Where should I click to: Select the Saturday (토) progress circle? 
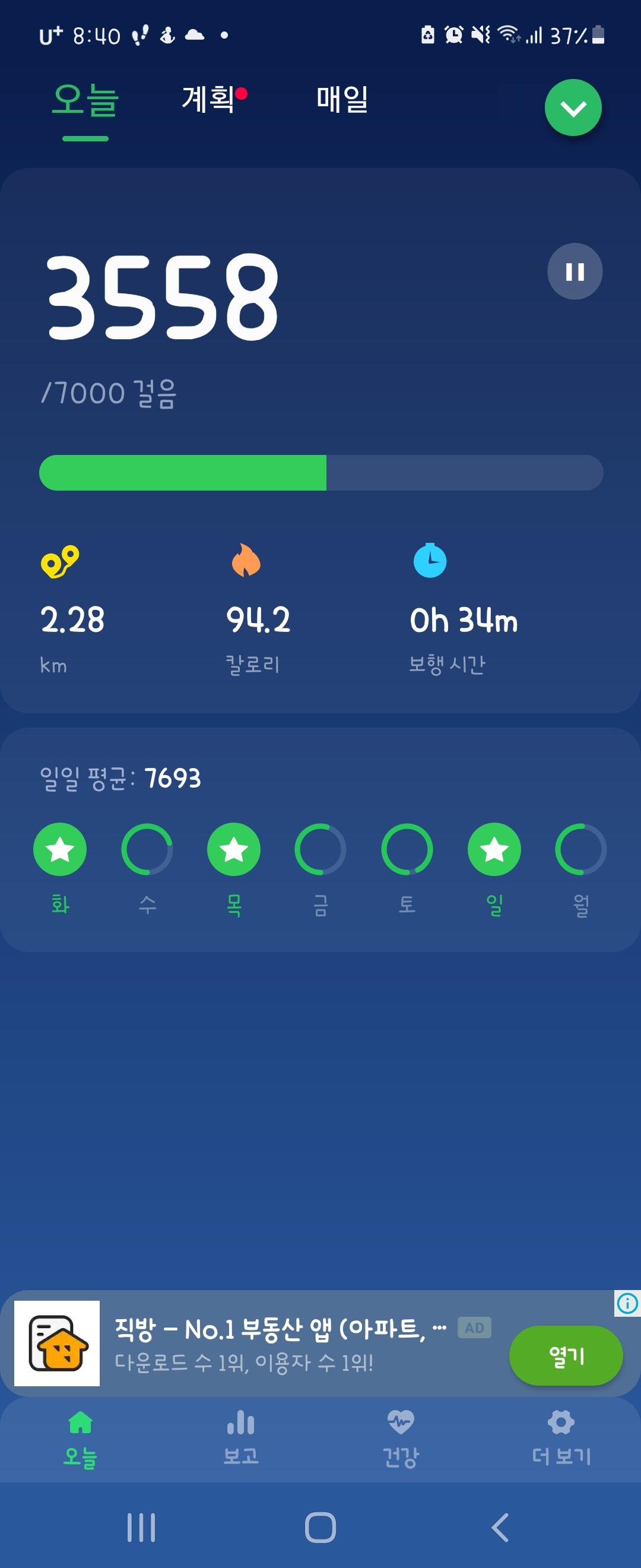coord(407,849)
